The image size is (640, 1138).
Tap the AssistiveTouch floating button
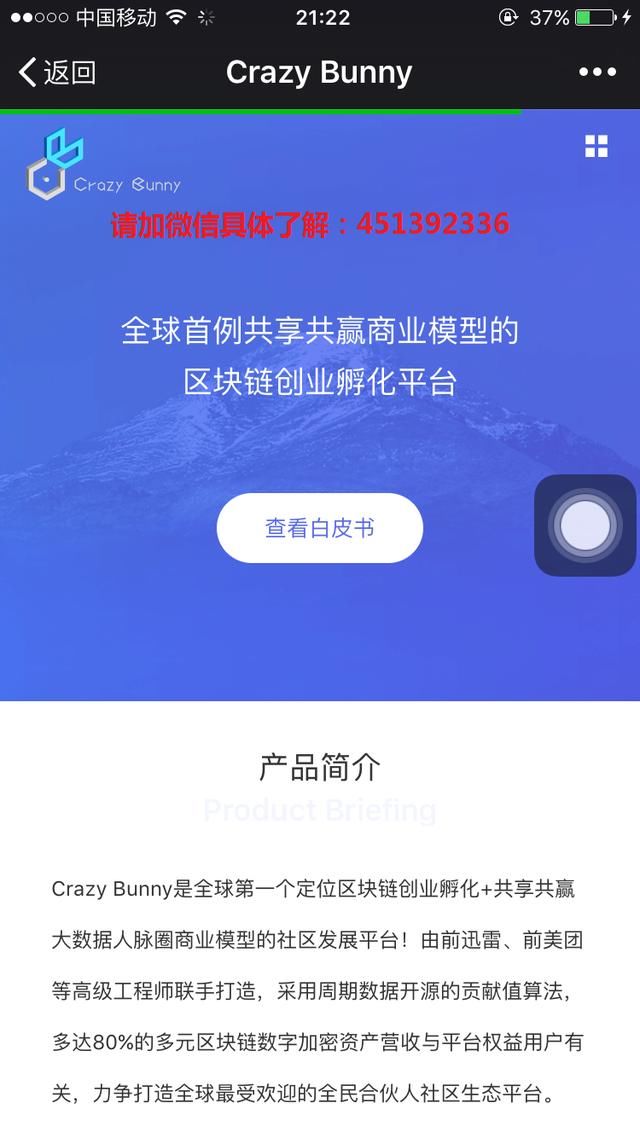click(x=585, y=525)
